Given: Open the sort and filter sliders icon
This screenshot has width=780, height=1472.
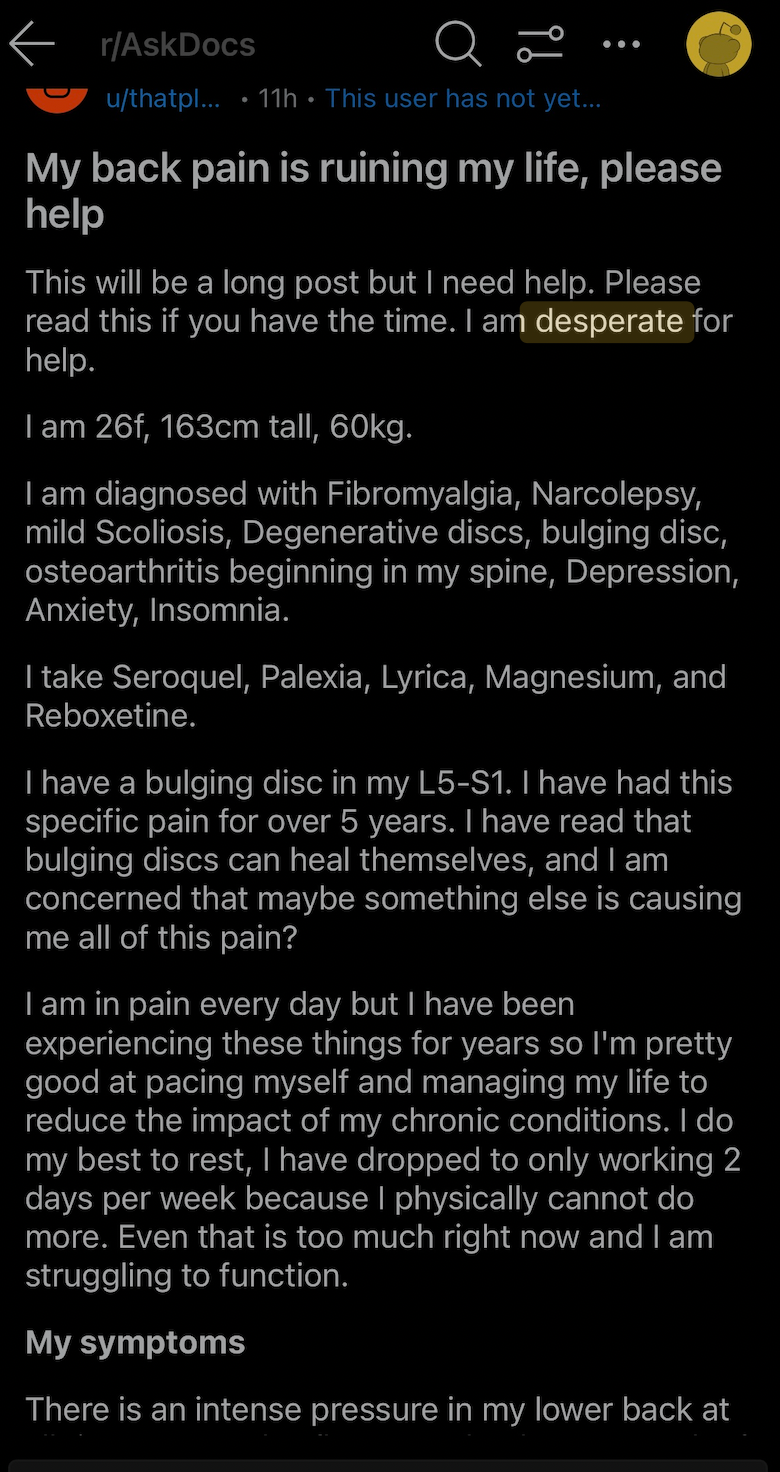Looking at the screenshot, I should [540, 44].
